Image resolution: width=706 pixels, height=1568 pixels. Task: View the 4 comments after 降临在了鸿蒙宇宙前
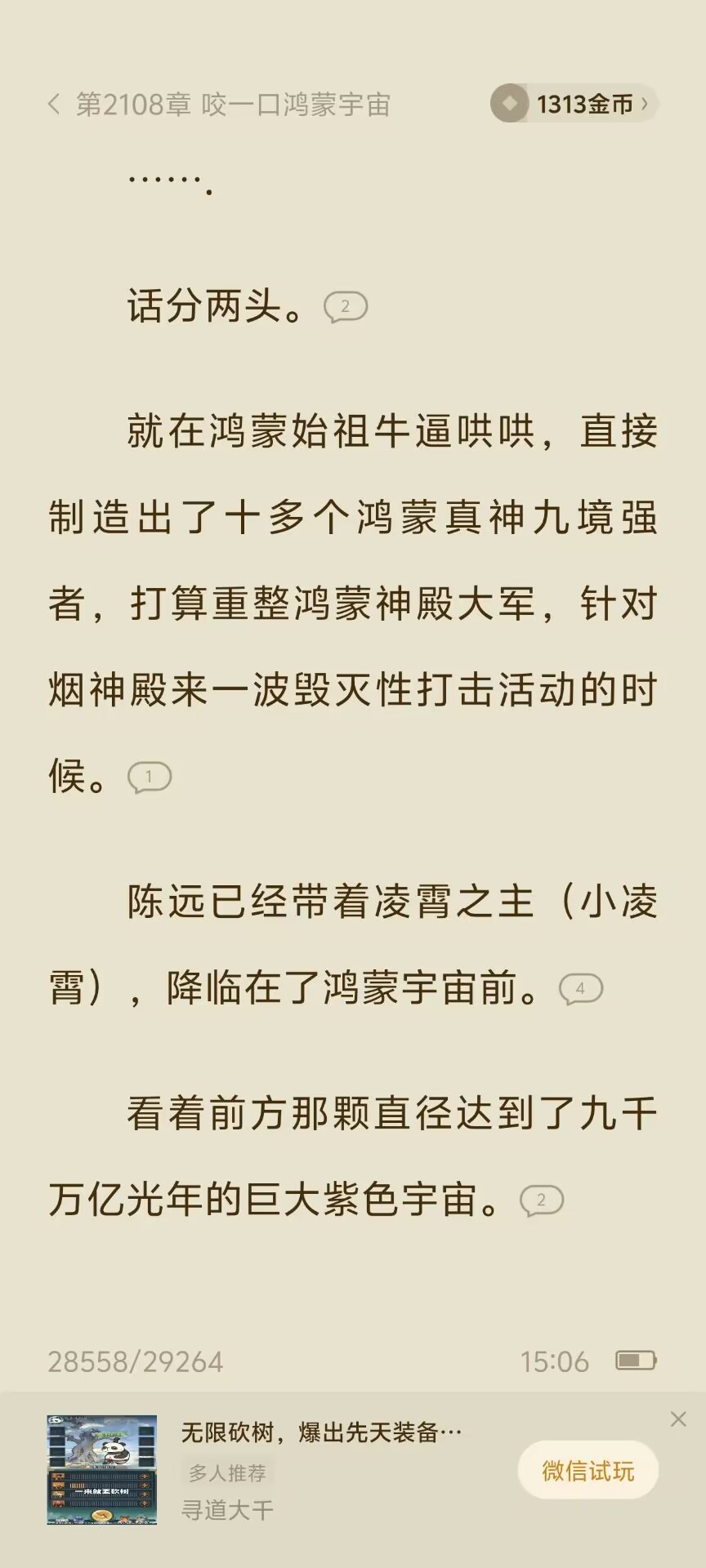coord(581,989)
